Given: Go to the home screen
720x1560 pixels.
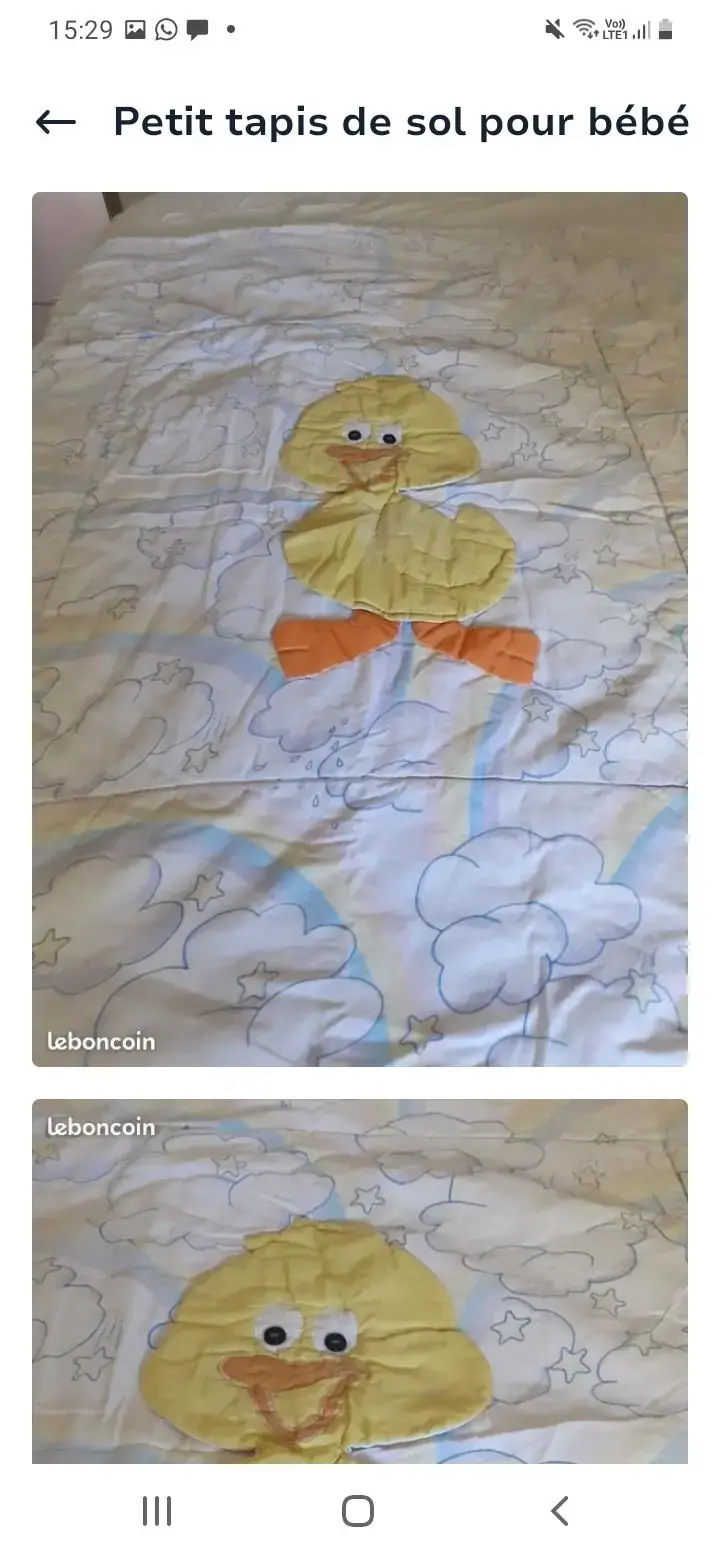Looking at the screenshot, I should point(358,1510).
